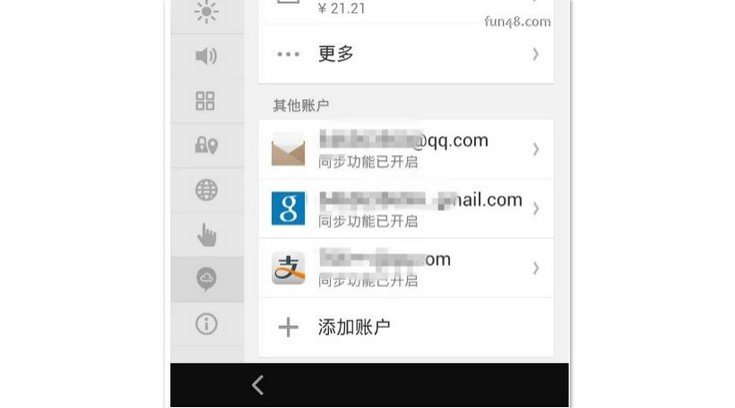Viewport: 735px width, 408px height.
Task: Select the cloud accounts sidebar icon
Action: point(206,279)
